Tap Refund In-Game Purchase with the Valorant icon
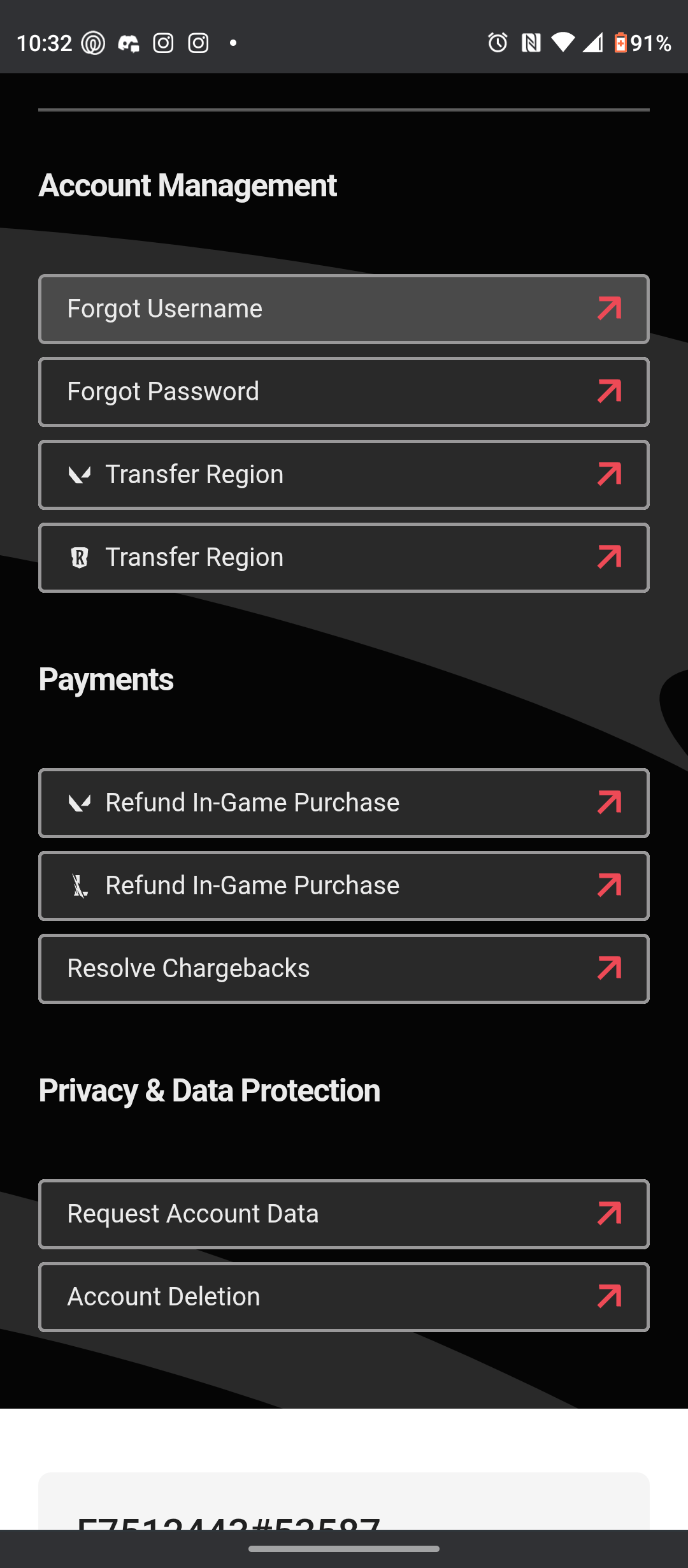 tap(343, 803)
